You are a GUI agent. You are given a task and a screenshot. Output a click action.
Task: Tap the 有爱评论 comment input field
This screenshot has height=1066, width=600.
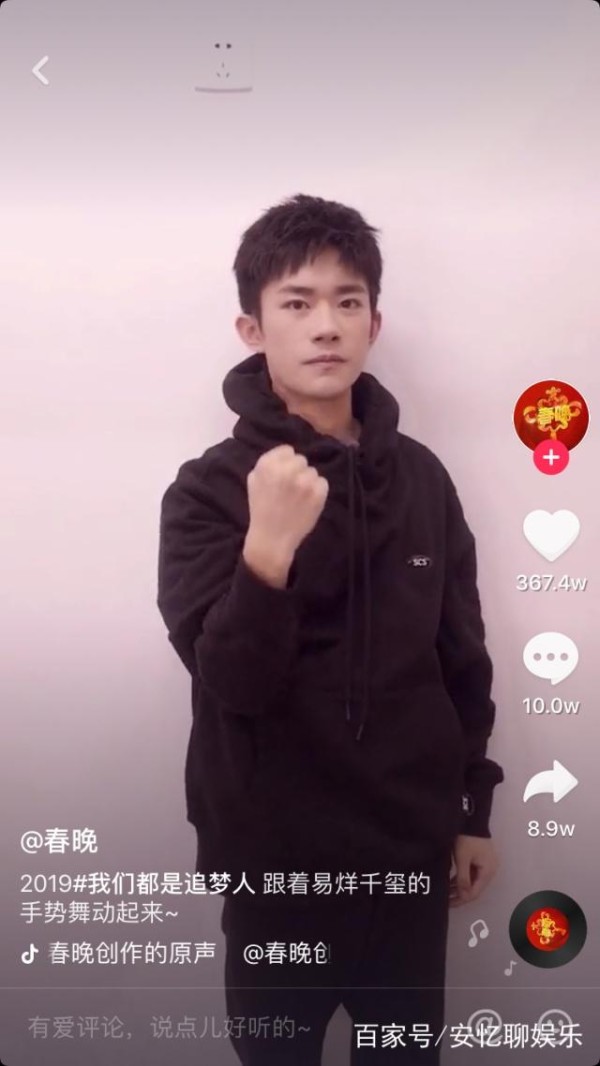[x=168, y=1027]
